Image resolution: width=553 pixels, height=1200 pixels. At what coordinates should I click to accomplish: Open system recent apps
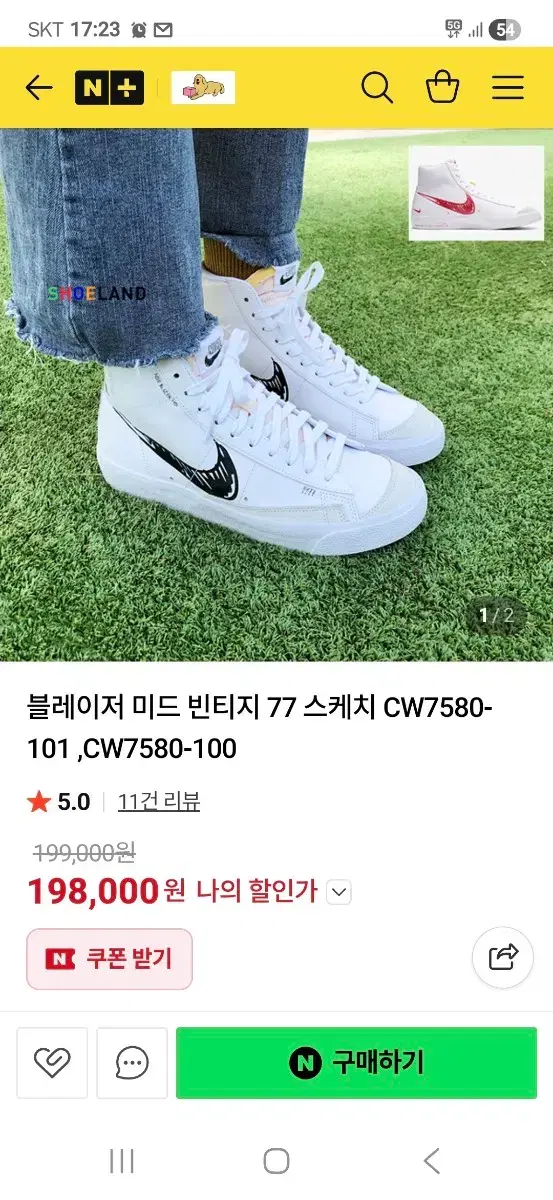pyautogui.click(x=122, y=1161)
